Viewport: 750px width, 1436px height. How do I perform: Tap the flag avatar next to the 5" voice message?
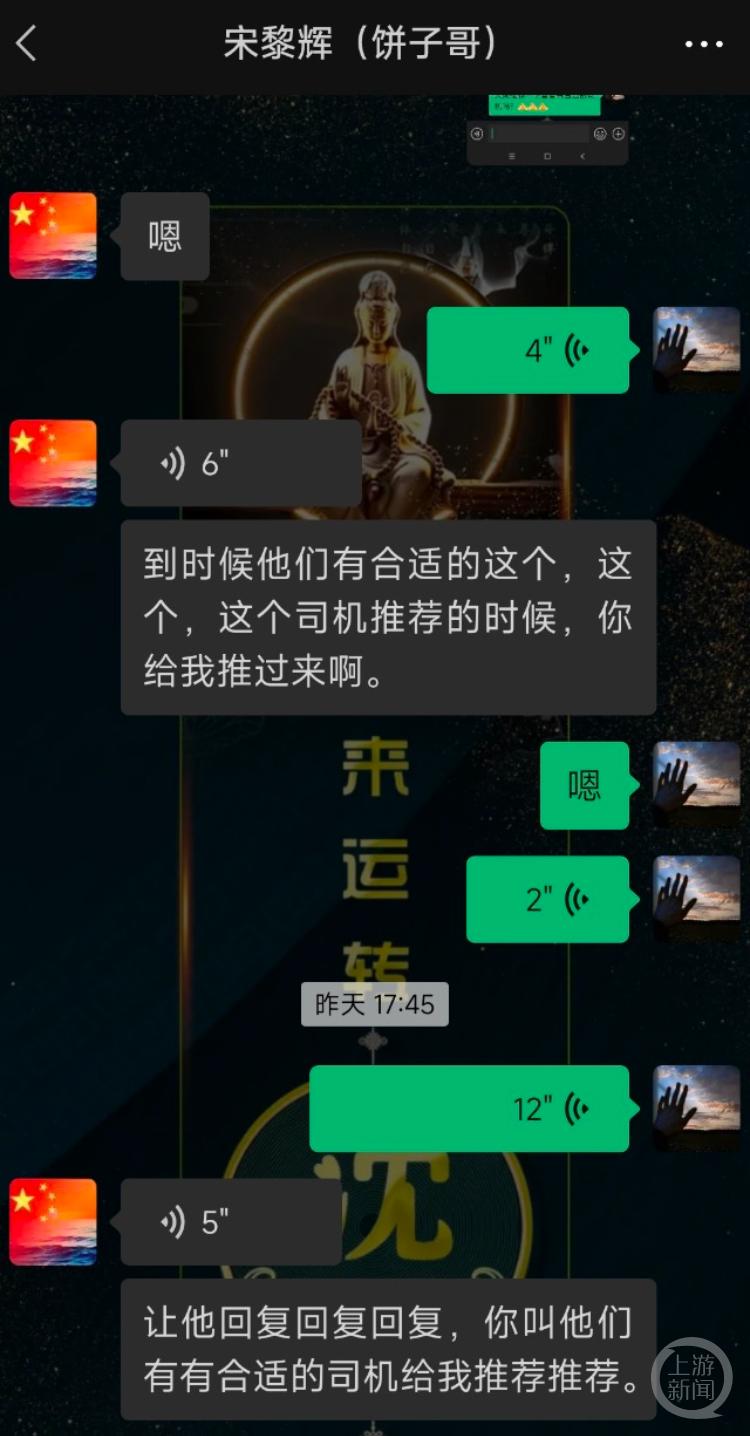52,1222
